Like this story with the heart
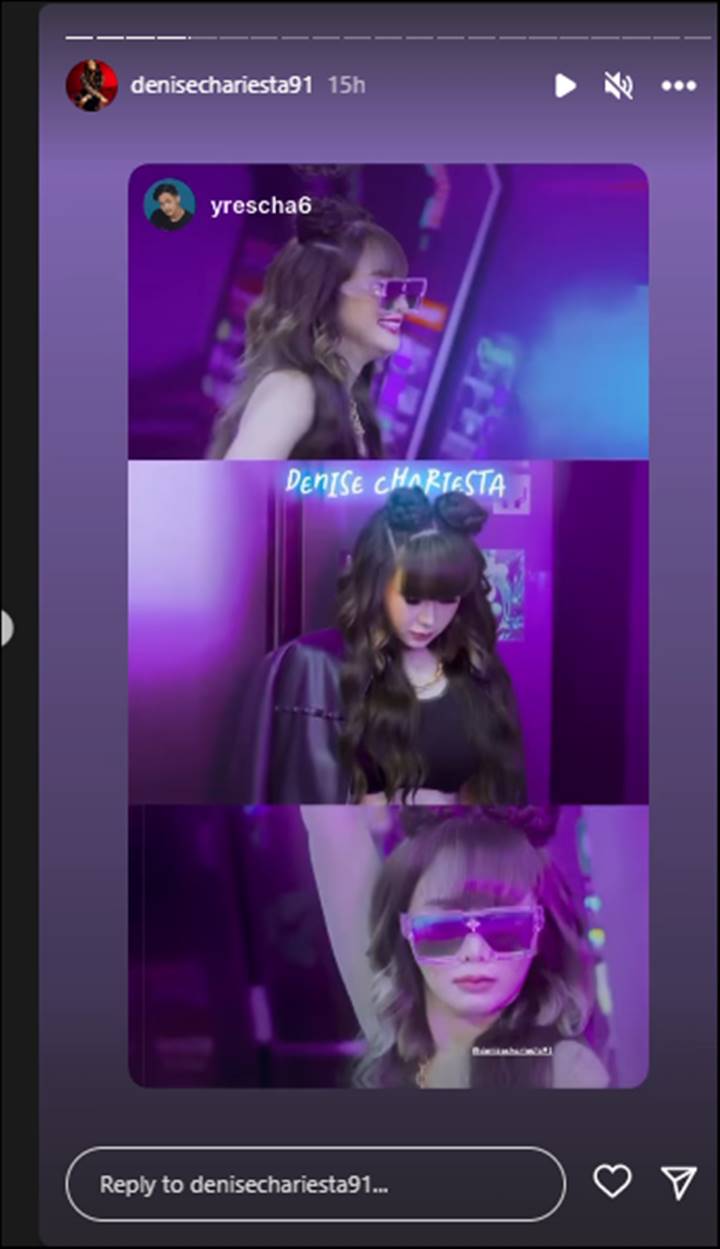Viewport: 720px width, 1249px height. click(612, 1182)
